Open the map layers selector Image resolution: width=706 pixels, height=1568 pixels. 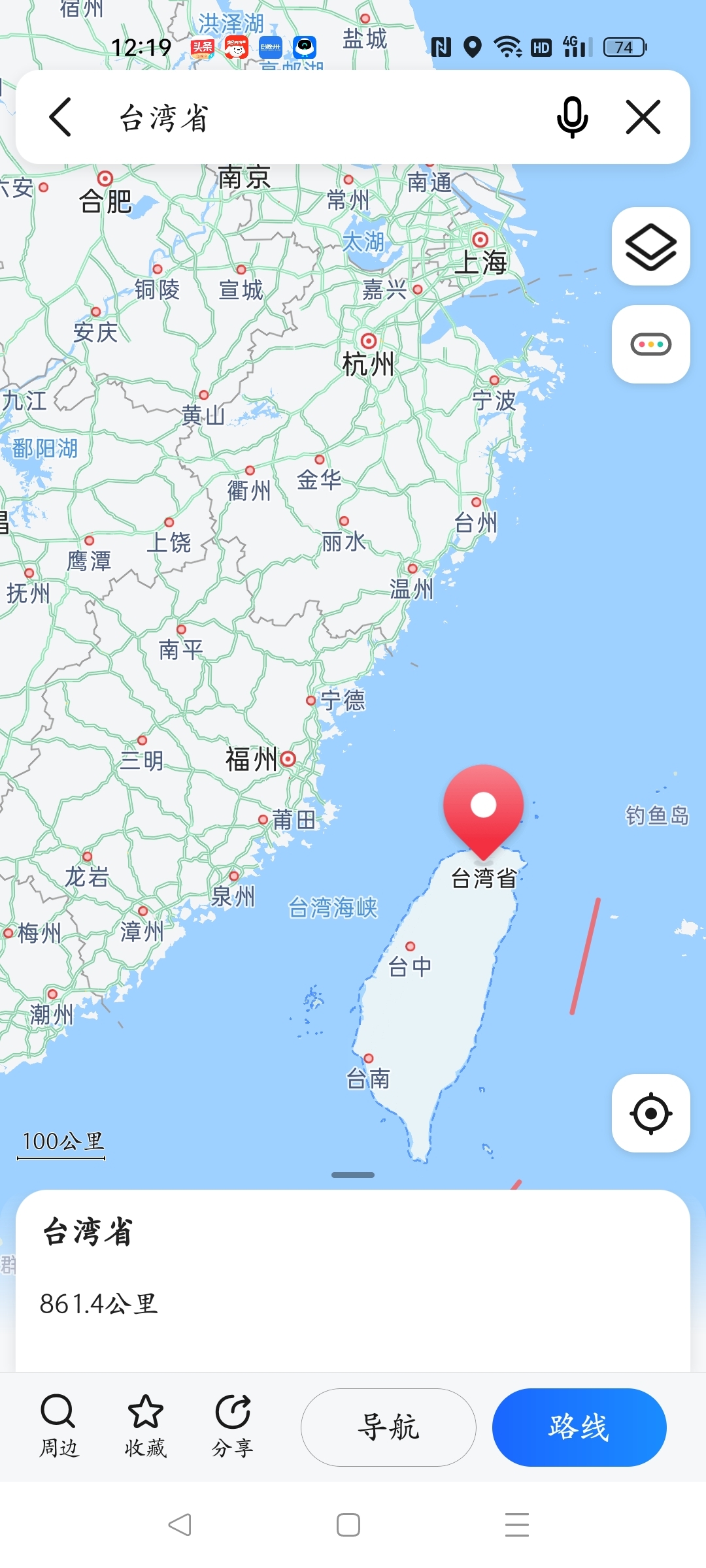click(650, 246)
